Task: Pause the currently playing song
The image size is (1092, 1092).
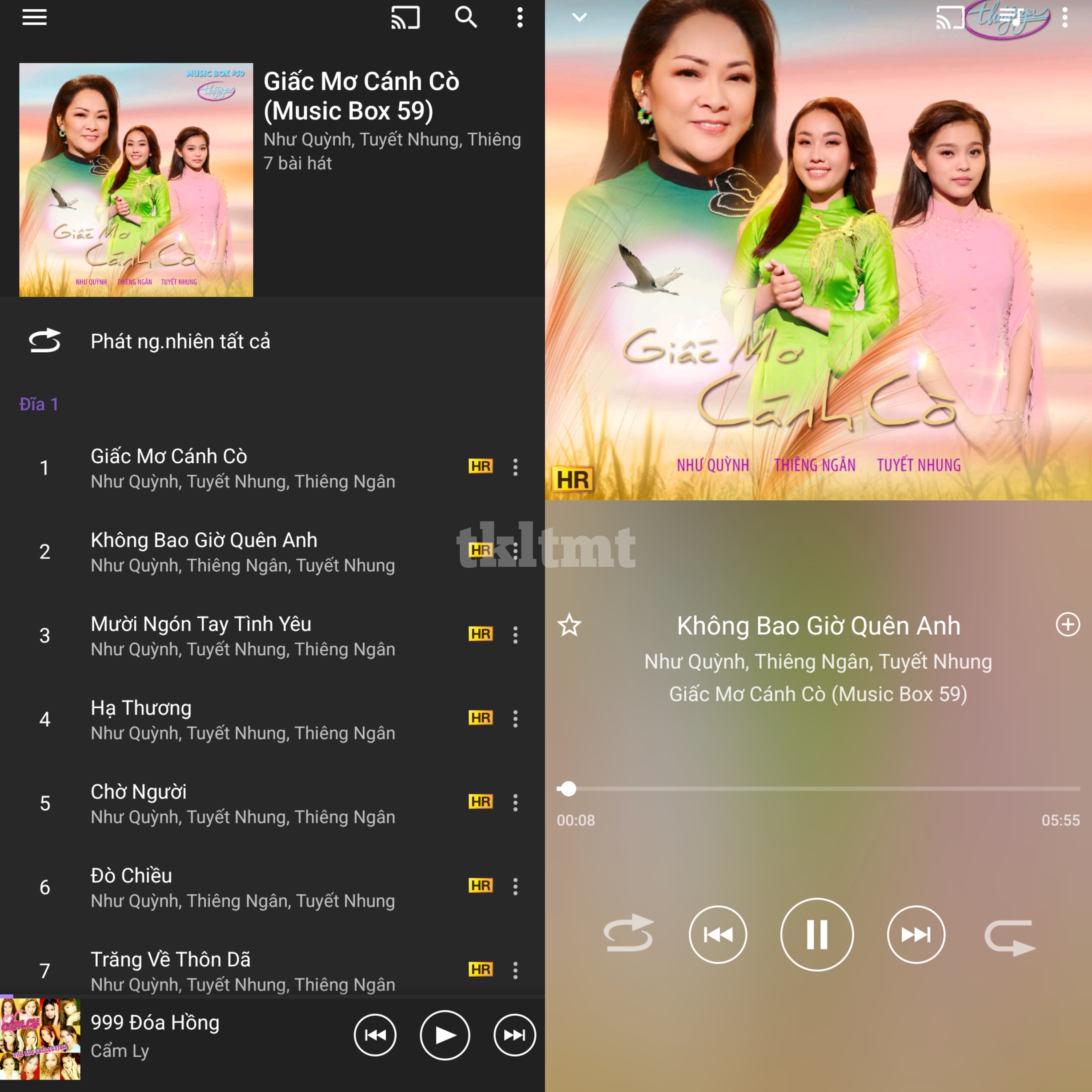Action: pyautogui.click(x=817, y=934)
